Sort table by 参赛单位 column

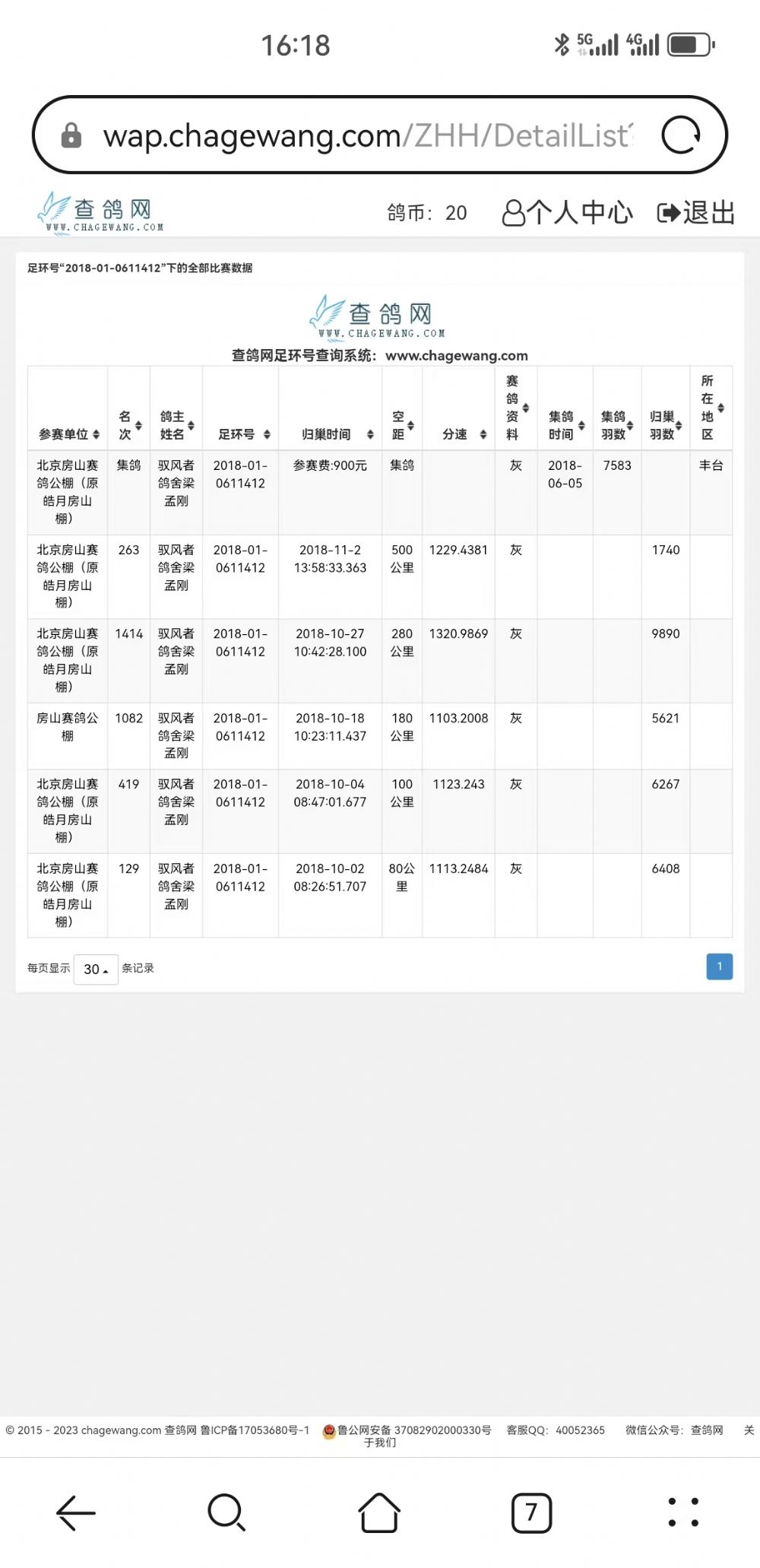pyautogui.click(x=68, y=434)
